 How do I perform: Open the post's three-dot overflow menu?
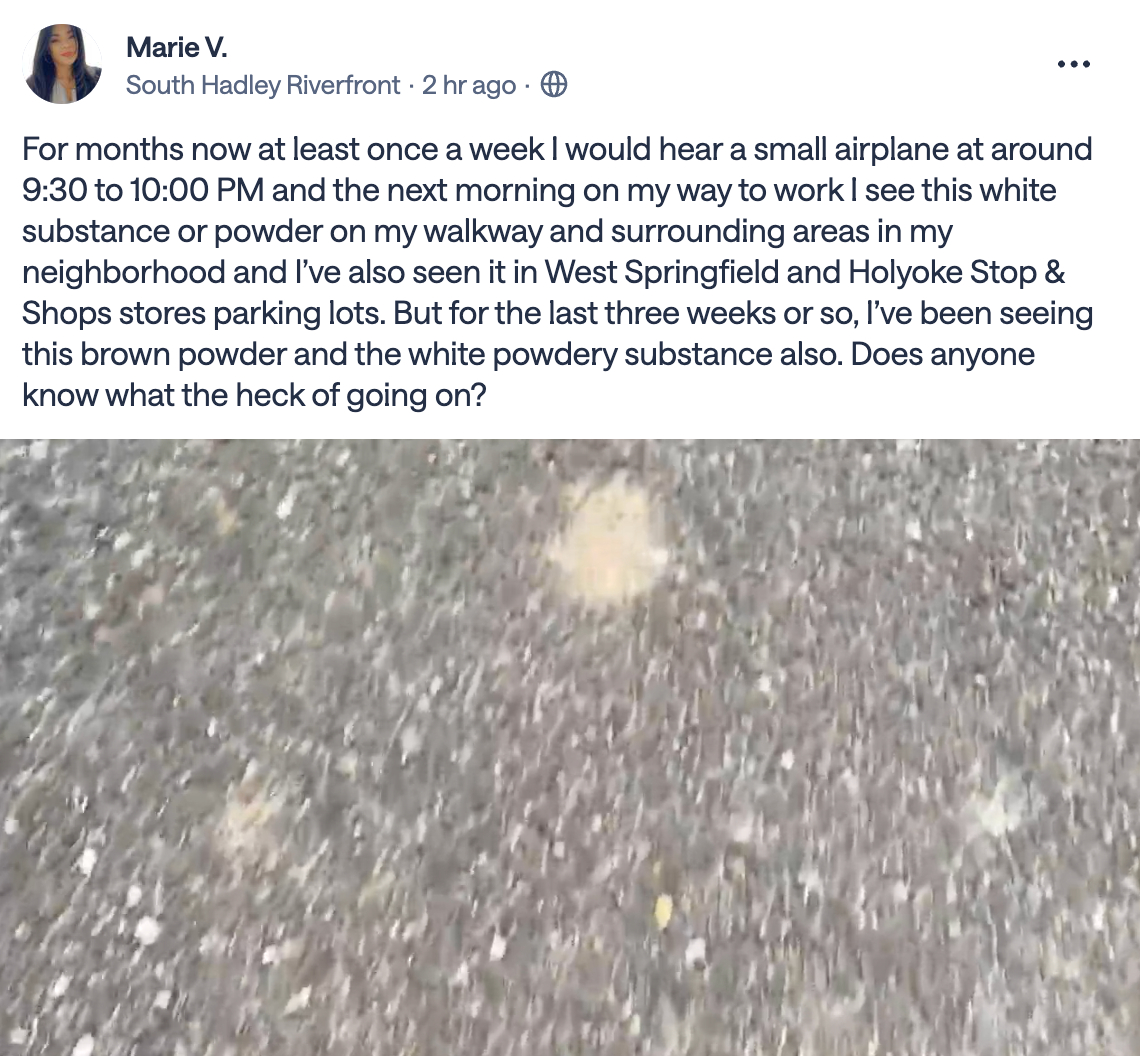pos(1073,64)
